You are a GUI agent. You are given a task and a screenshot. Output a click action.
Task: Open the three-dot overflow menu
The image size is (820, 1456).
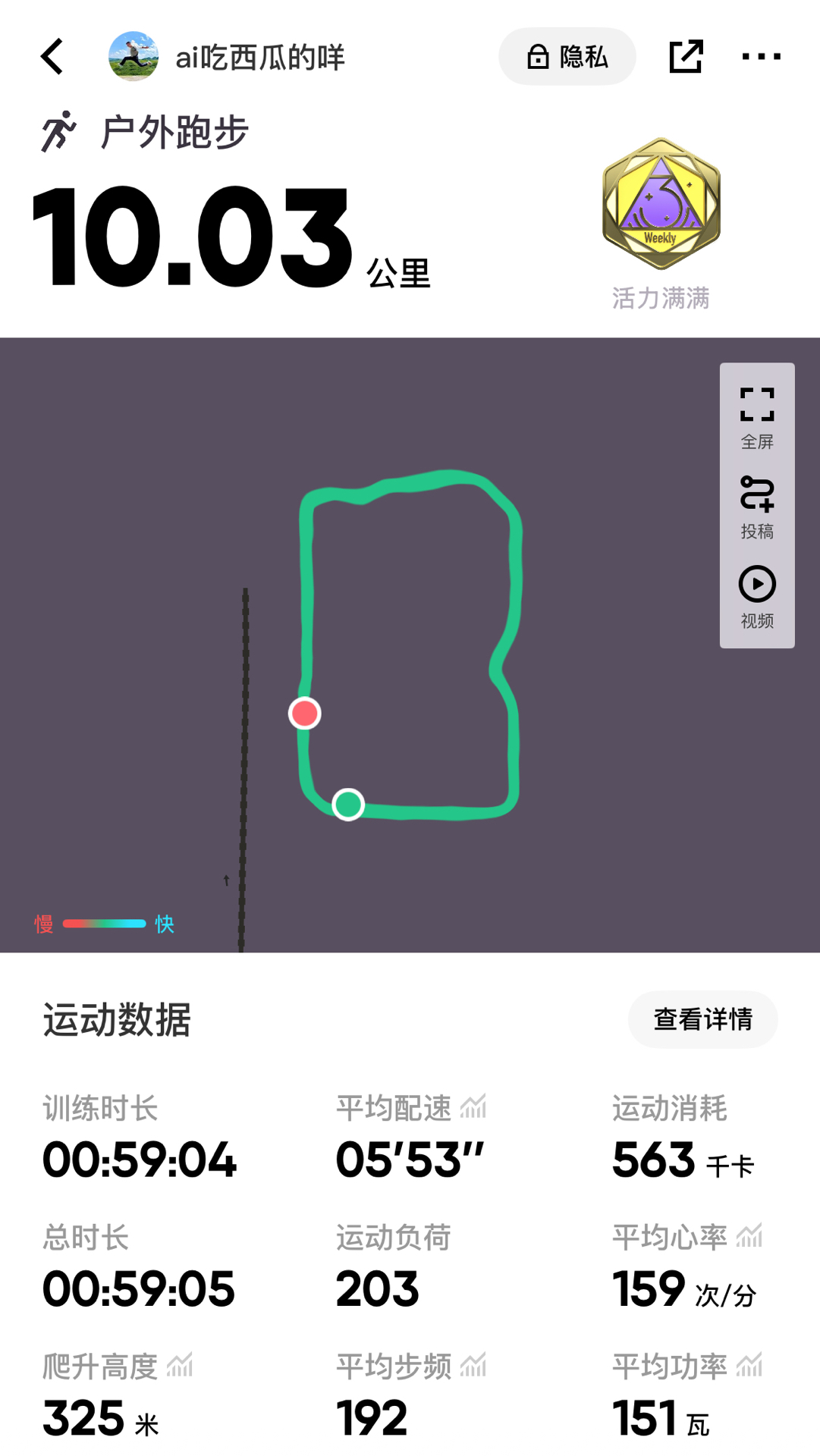tap(761, 57)
